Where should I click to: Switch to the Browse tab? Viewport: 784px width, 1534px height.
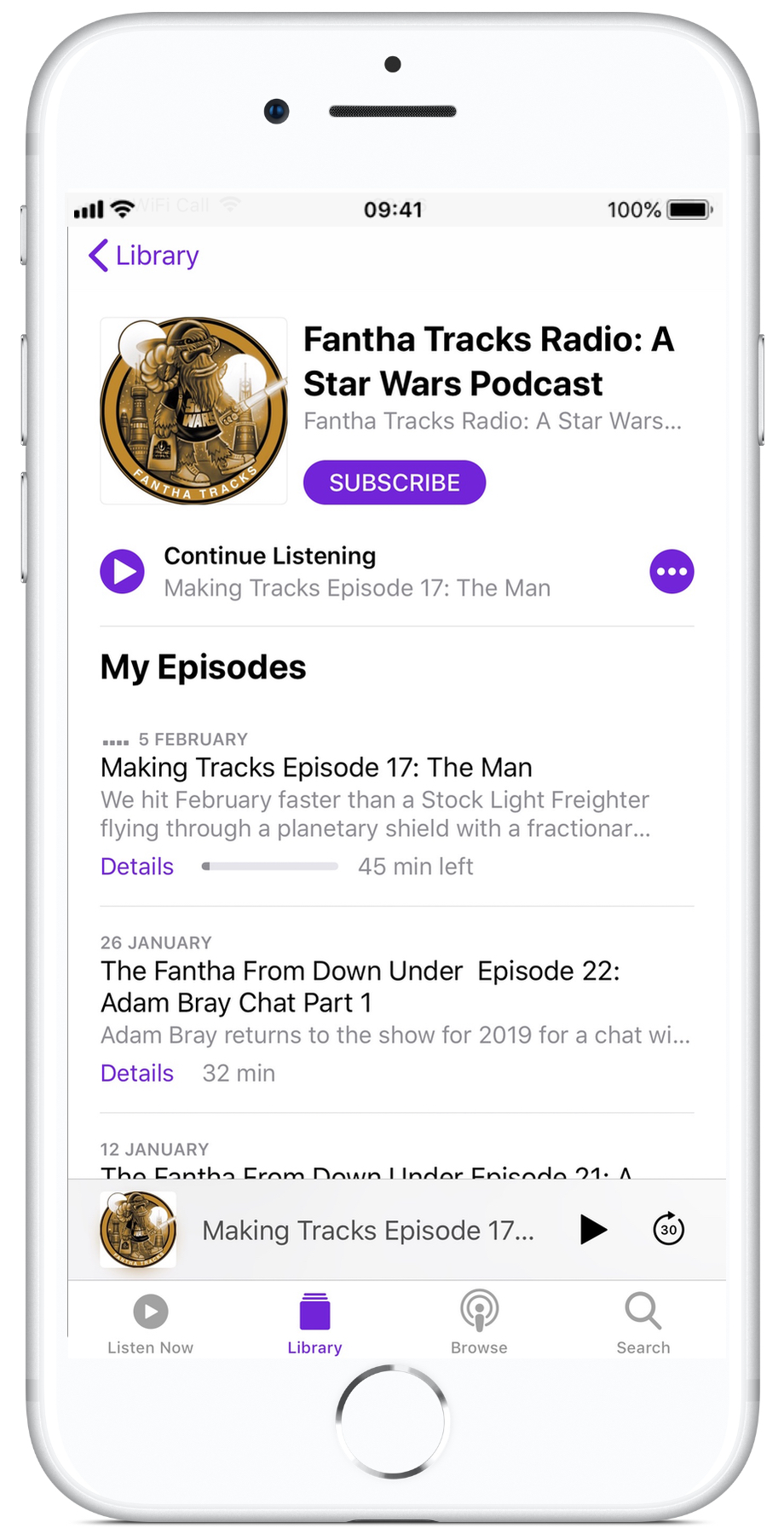click(x=479, y=1324)
